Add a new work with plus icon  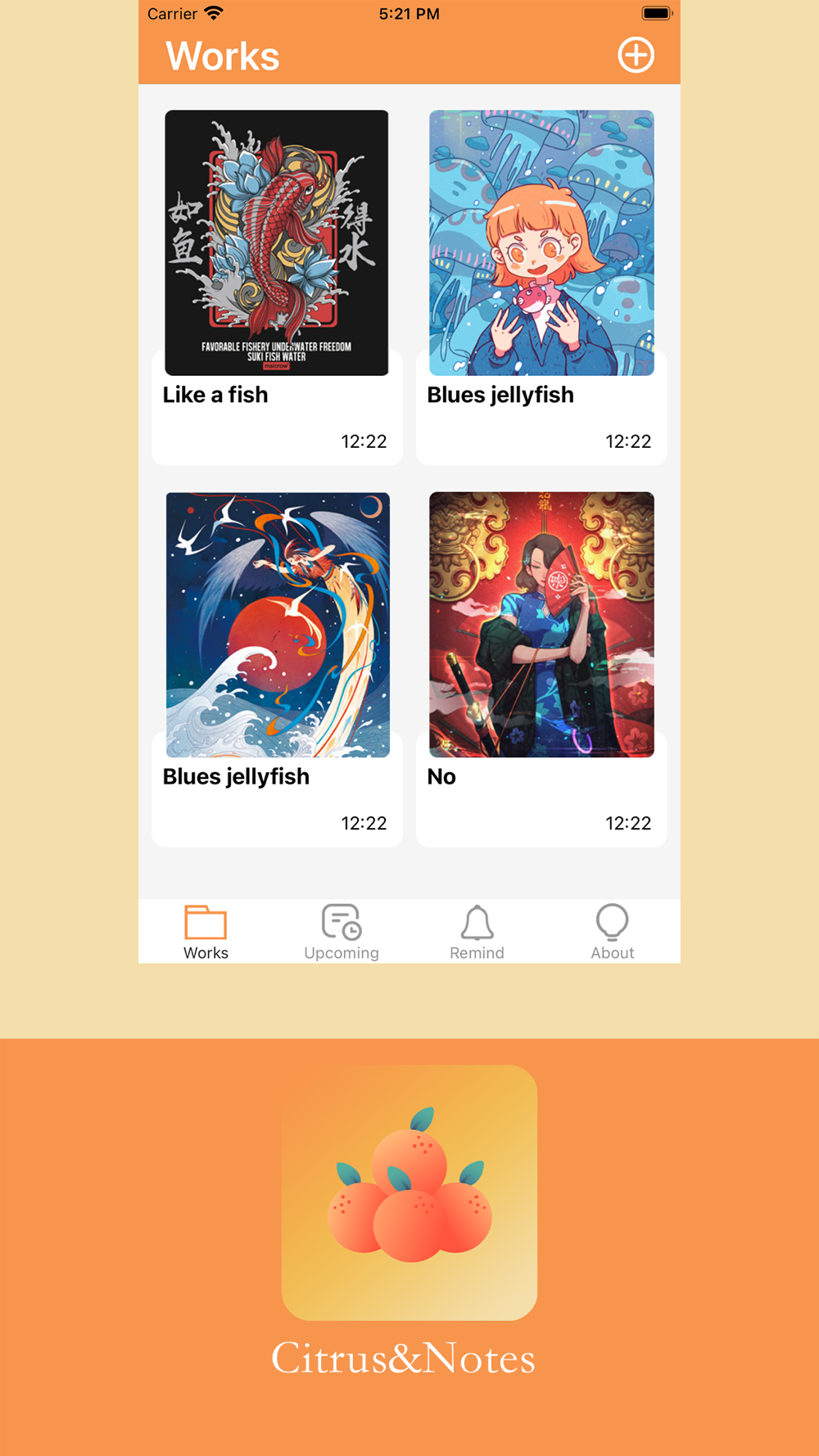click(x=636, y=55)
